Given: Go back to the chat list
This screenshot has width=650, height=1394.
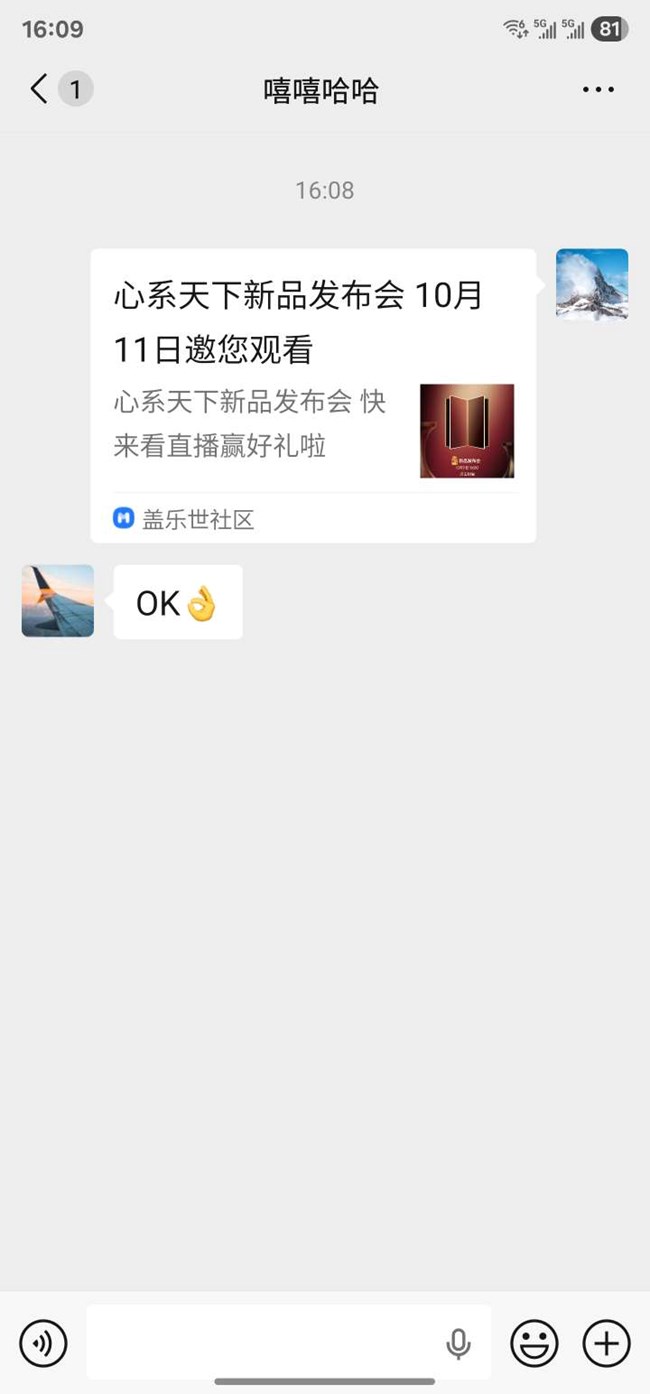Looking at the screenshot, I should pyautogui.click(x=40, y=90).
